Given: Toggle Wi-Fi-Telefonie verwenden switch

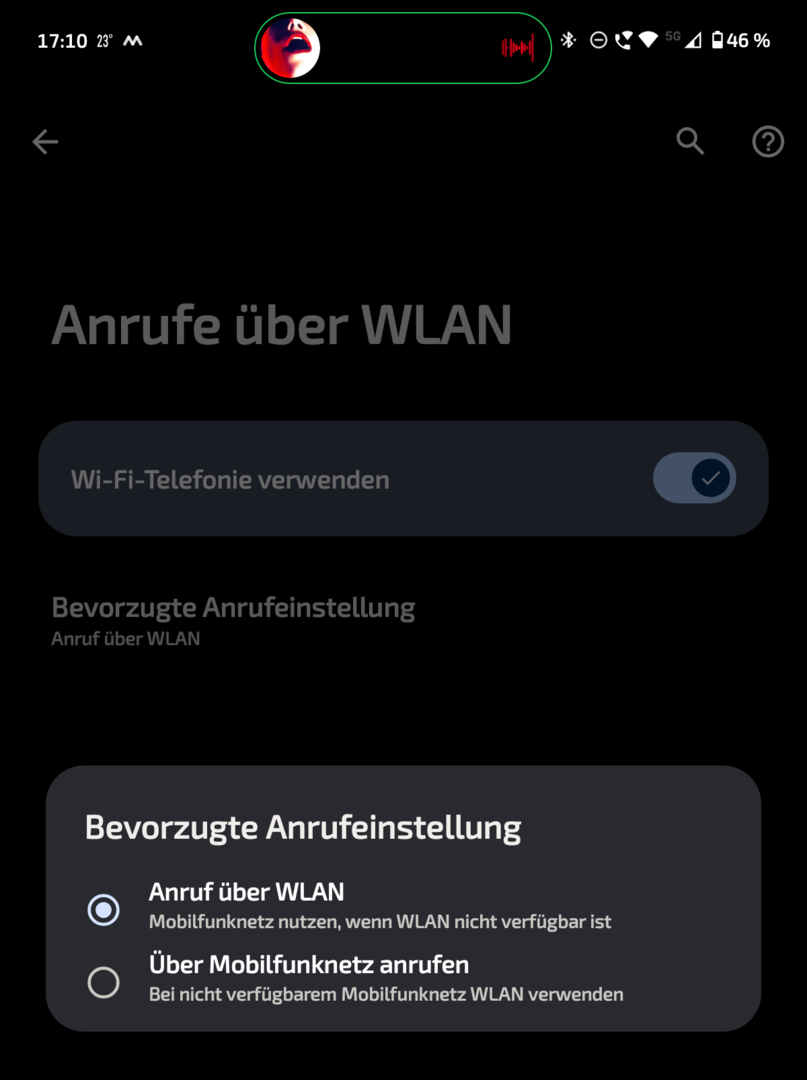Looking at the screenshot, I should click(x=694, y=479).
